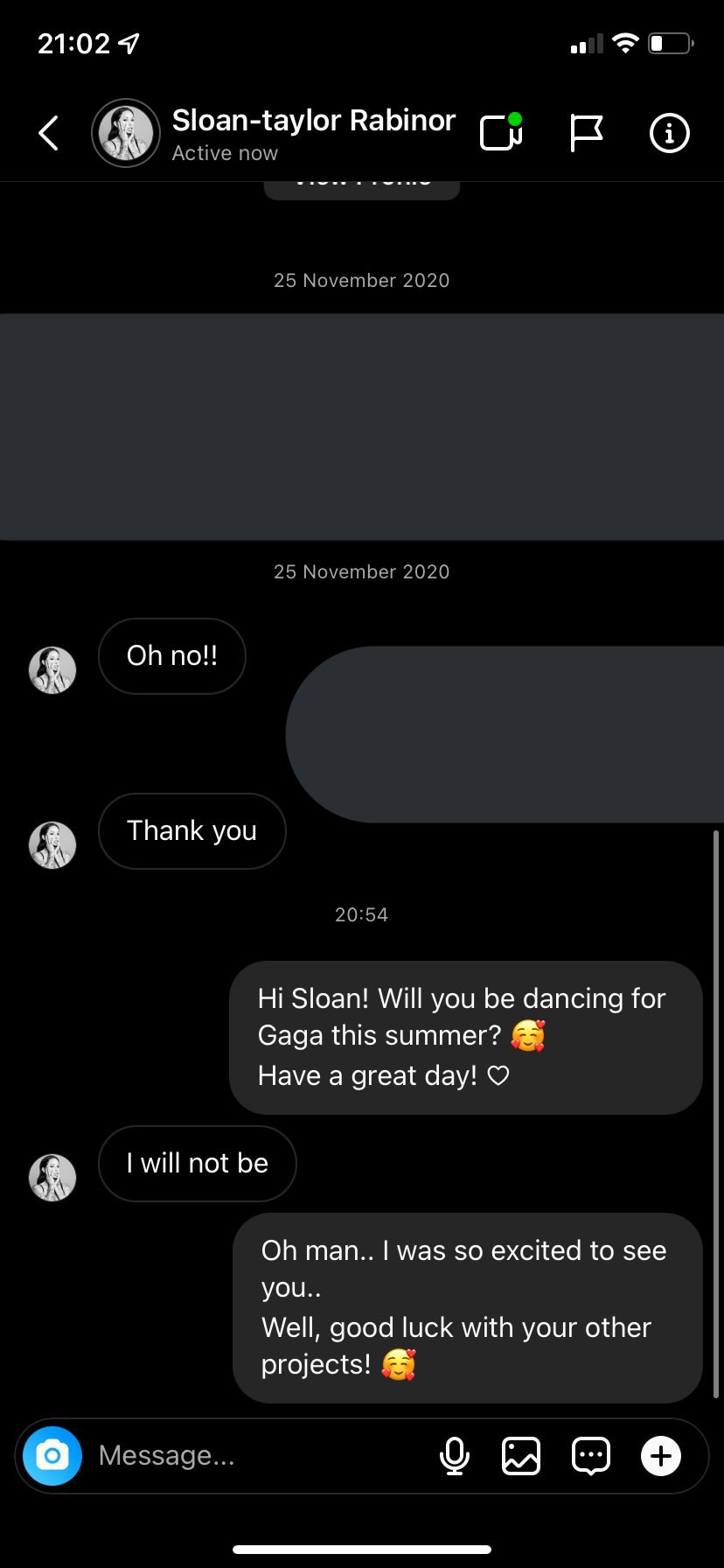This screenshot has height=1568, width=724.
Task: Open conversation details info
Action: tap(669, 133)
